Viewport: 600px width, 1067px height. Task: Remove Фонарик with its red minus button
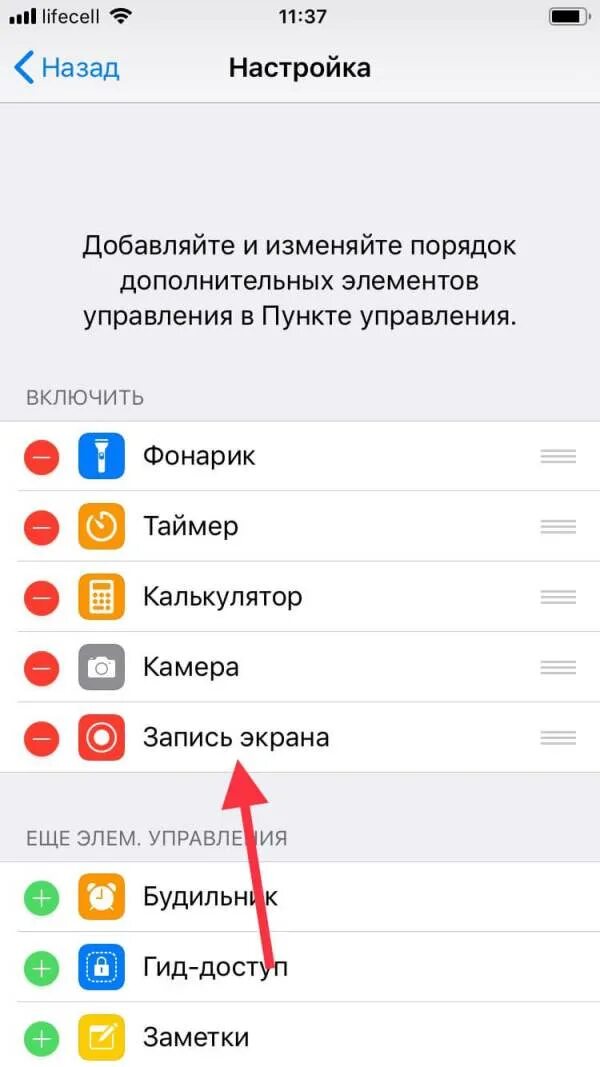tap(41, 456)
